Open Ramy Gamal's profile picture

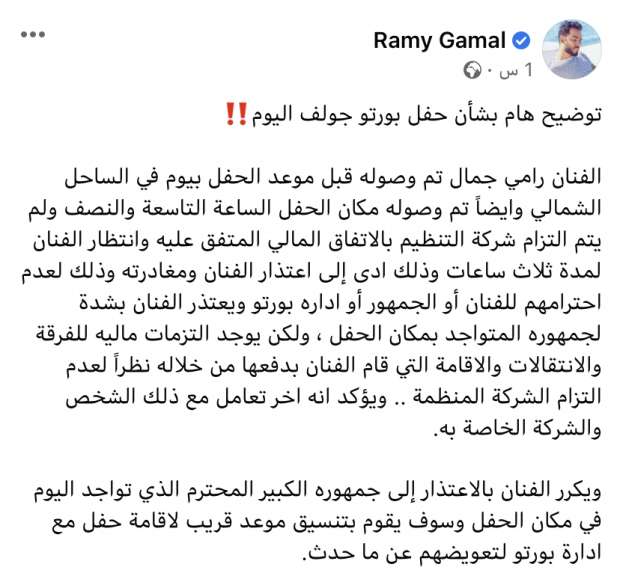click(571, 51)
